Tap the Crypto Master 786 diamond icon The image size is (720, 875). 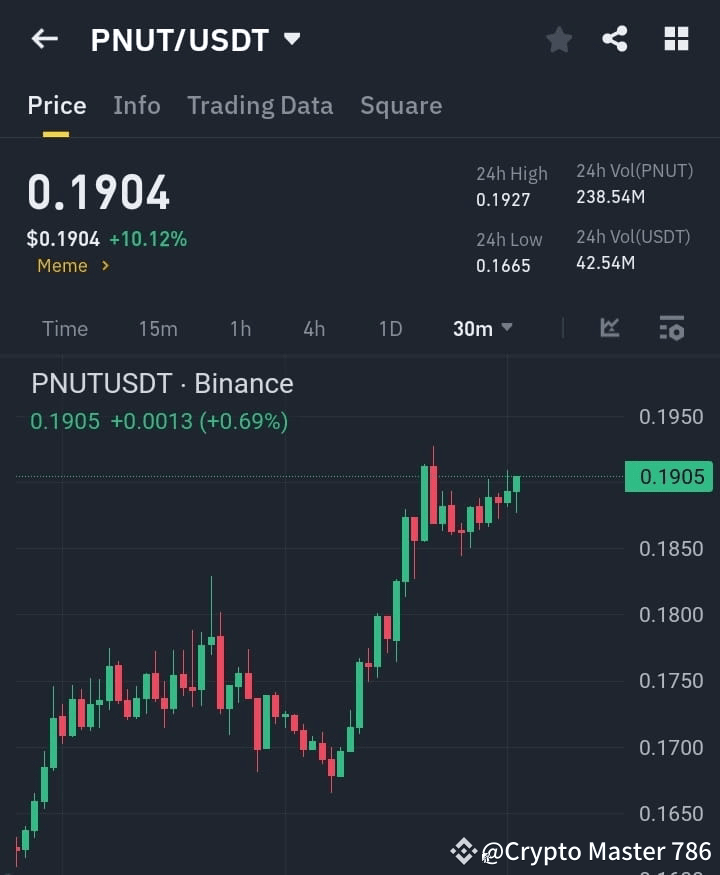point(462,851)
